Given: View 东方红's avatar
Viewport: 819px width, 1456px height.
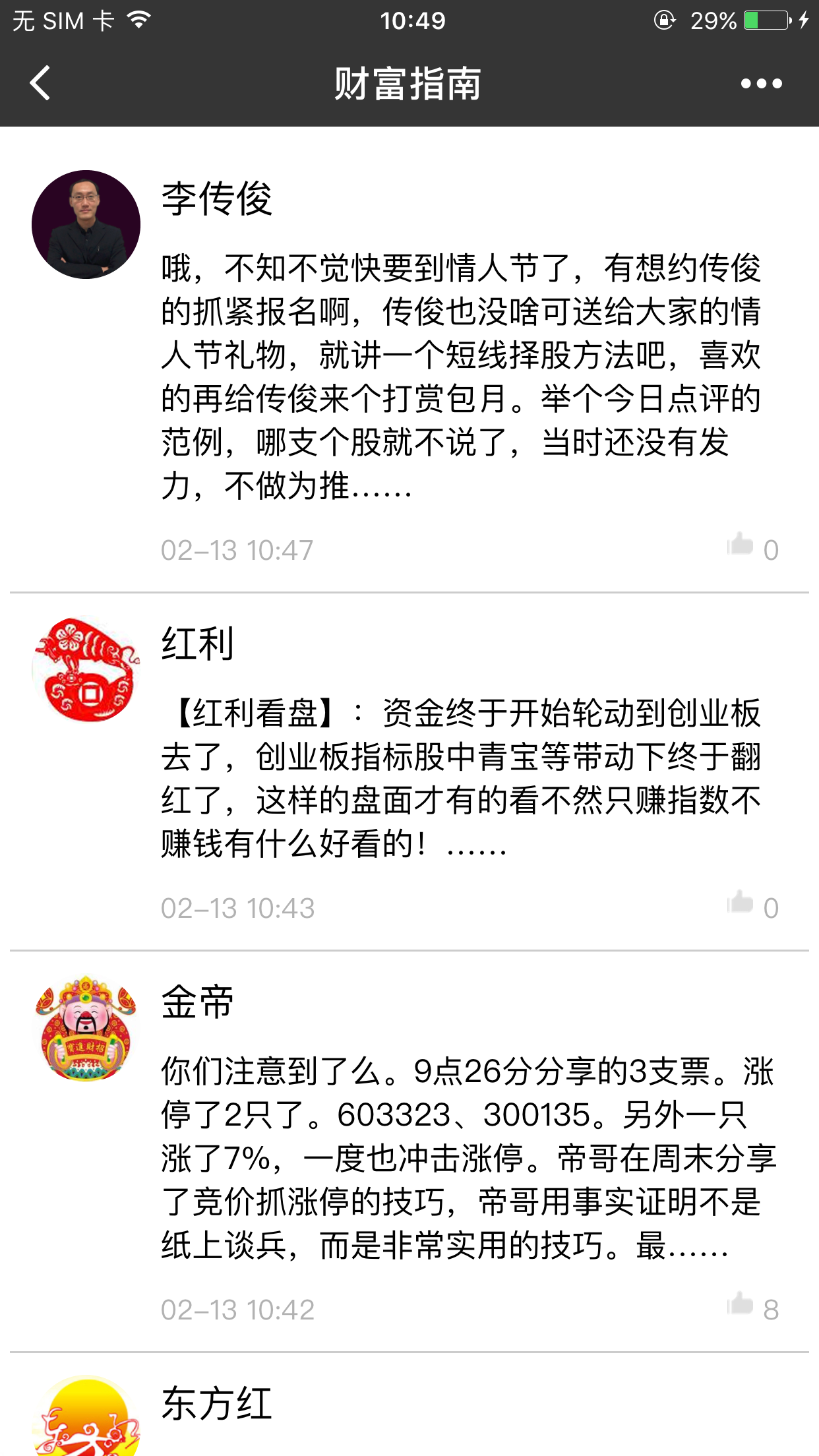Looking at the screenshot, I should click(x=86, y=1418).
